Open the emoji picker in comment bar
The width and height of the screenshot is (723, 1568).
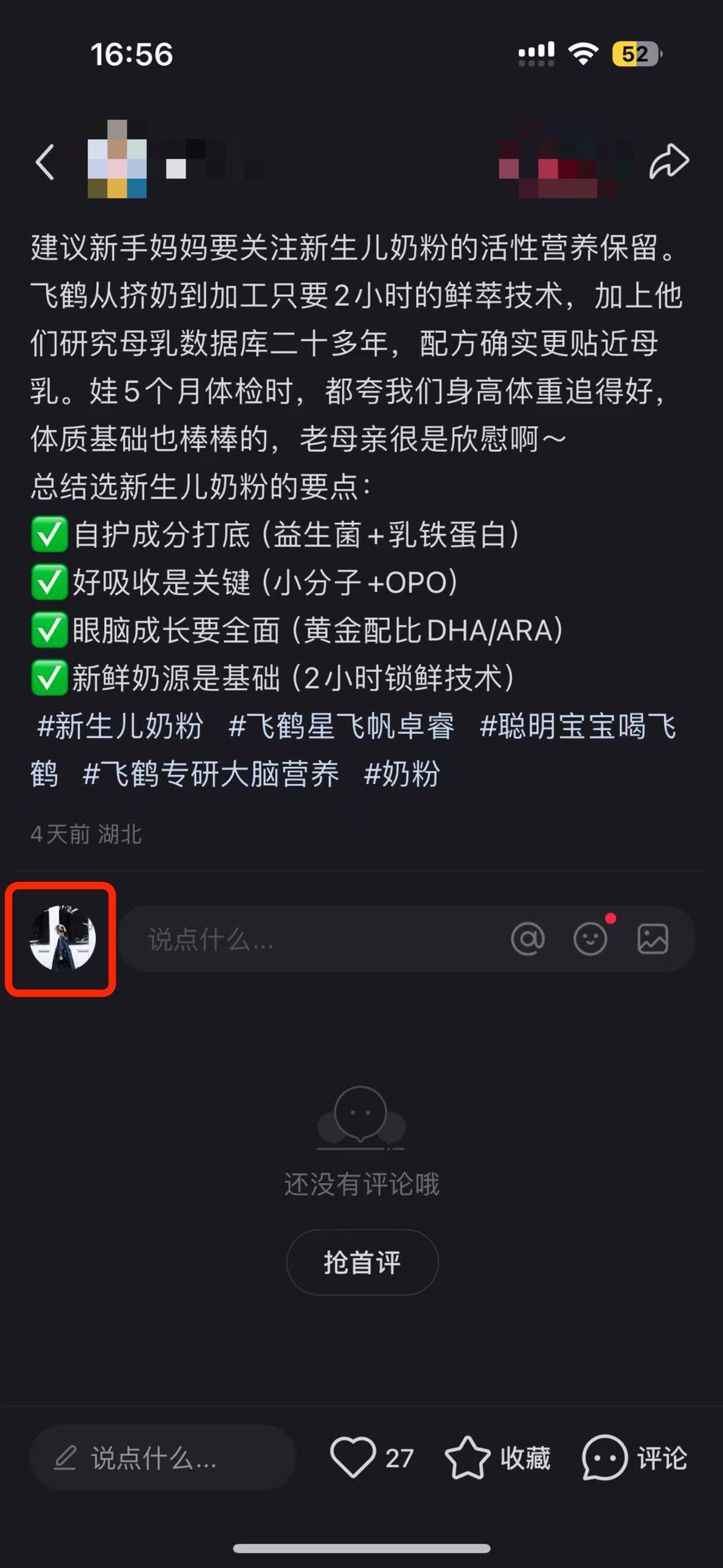[x=590, y=937]
